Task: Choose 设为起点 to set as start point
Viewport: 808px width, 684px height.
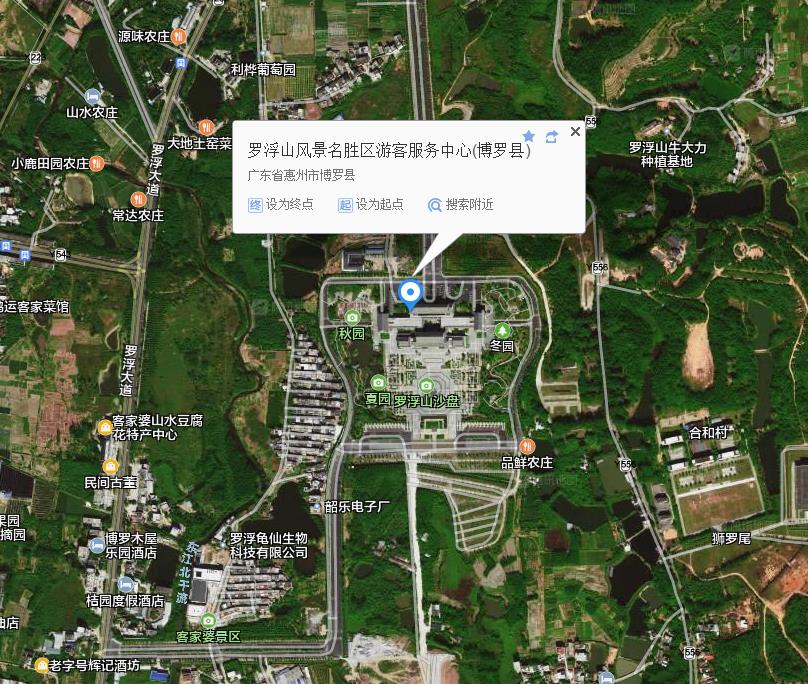Action: [x=371, y=204]
